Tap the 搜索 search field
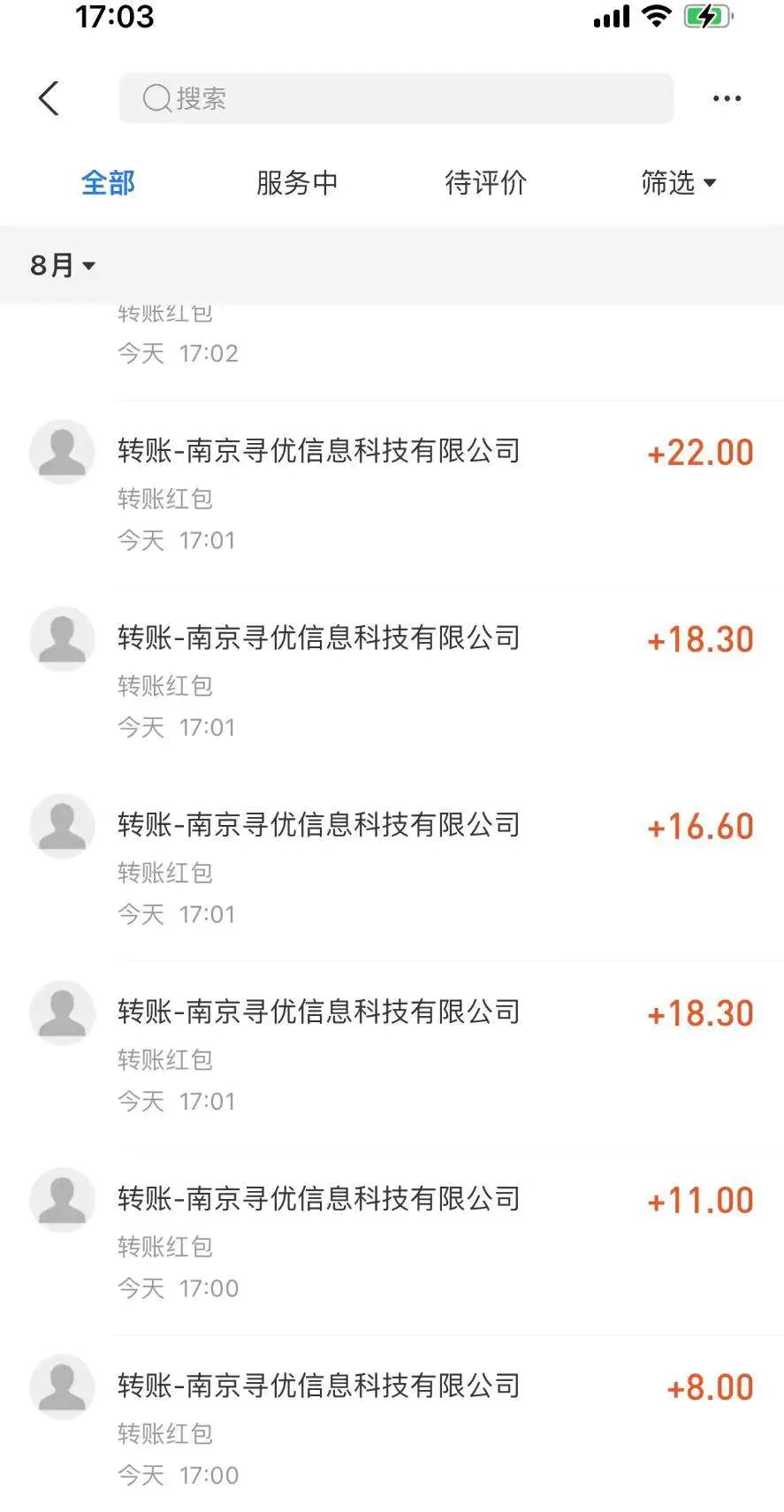The image size is (784, 1512). (x=396, y=98)
